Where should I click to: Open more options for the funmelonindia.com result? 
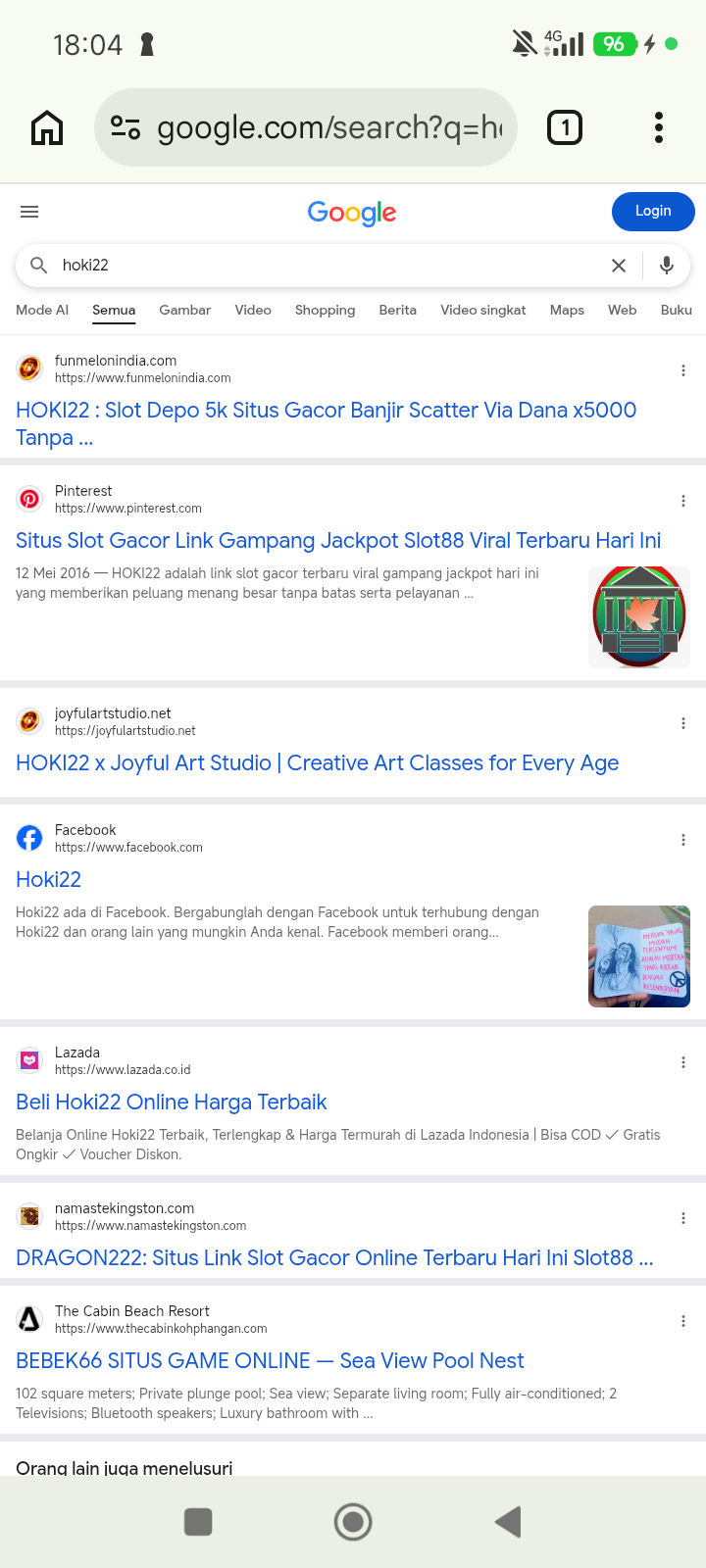tap(683, 370)
